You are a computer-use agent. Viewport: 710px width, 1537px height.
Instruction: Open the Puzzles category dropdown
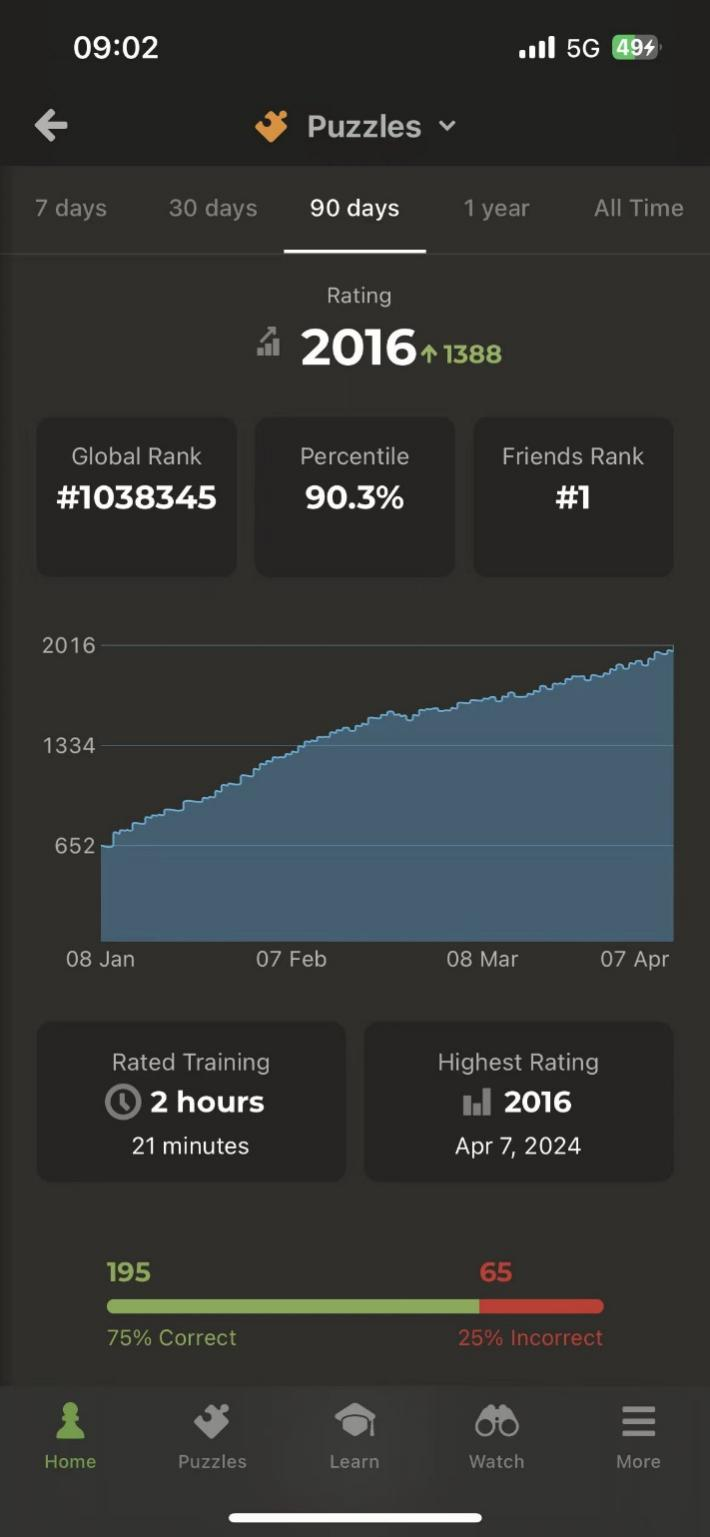click(x=356, y=127)
